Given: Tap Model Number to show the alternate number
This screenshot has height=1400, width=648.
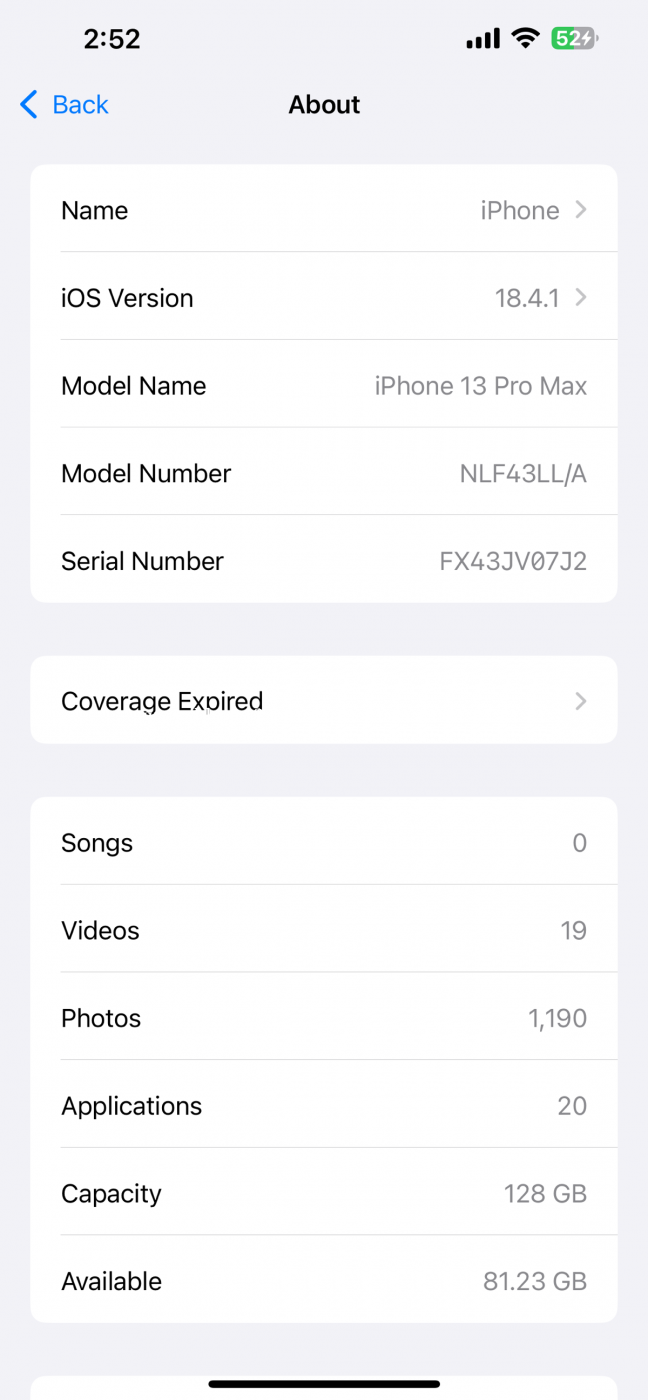Looking at the screenshot, I should tap(324, 472).
